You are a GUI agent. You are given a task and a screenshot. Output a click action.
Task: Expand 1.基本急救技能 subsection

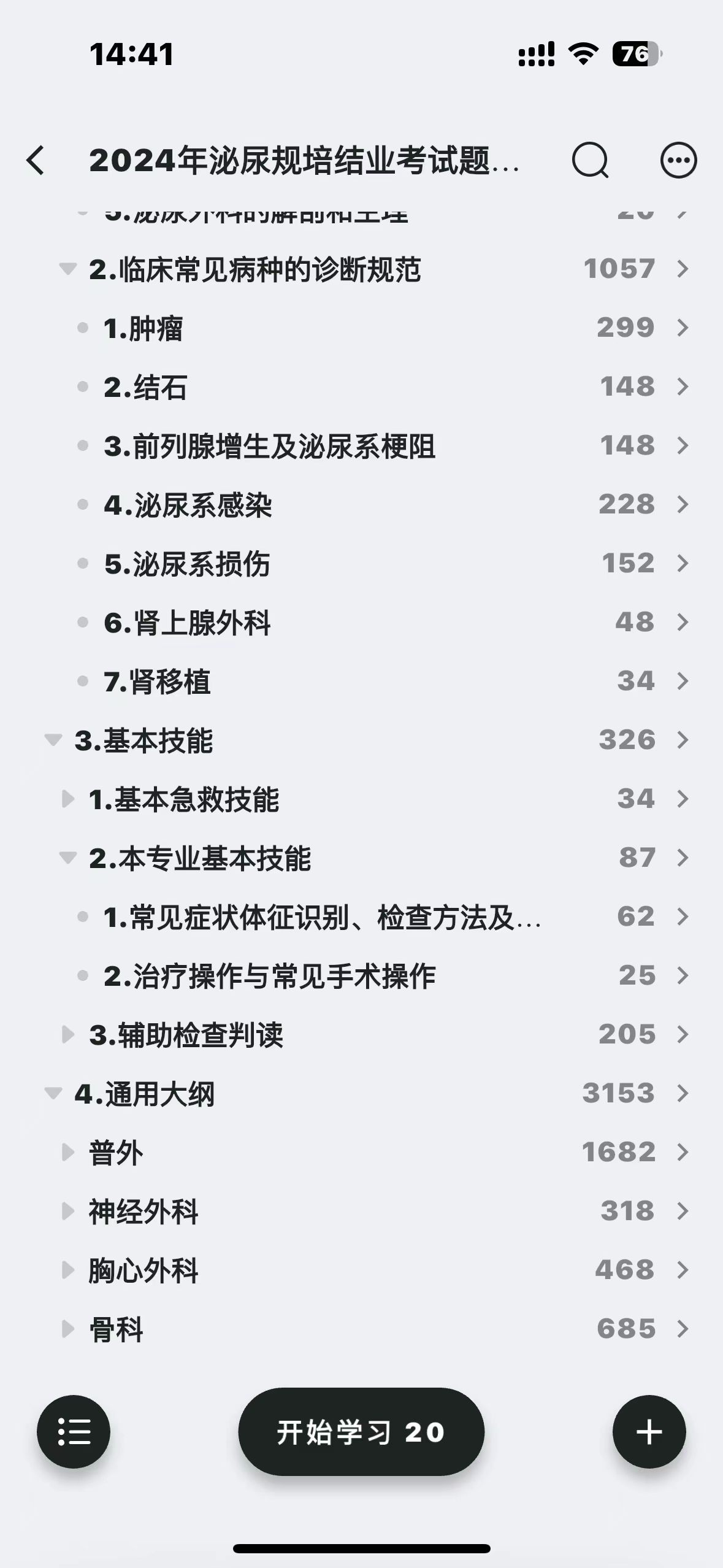[67, 799]
